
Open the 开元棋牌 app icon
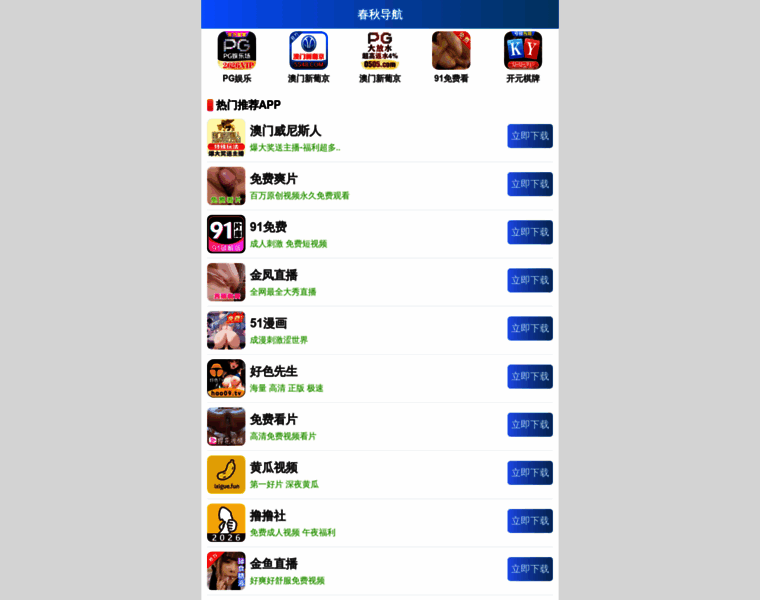523,51
